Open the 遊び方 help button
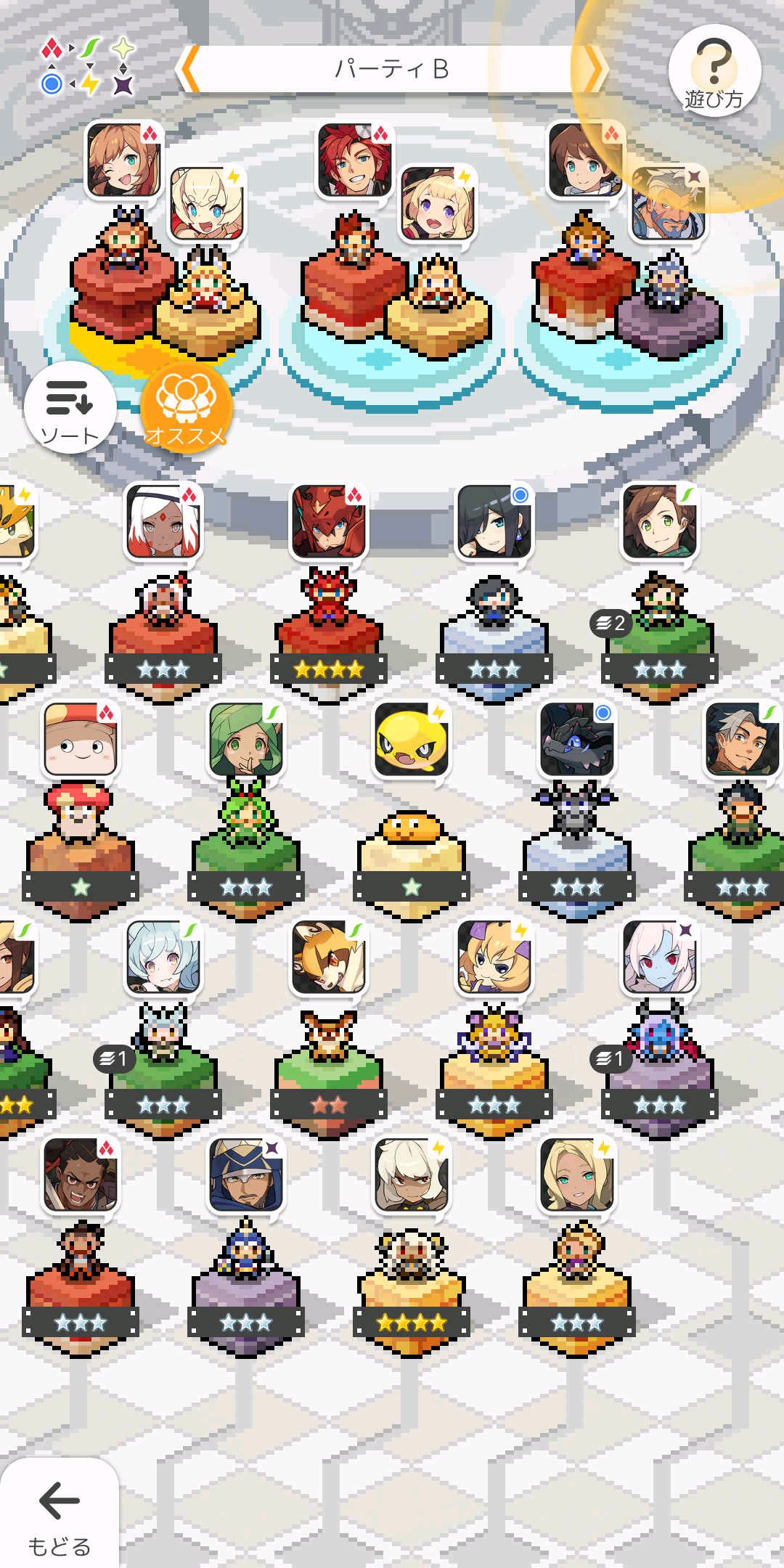Viewport: 784px width, 1568px height. [714, 71]
